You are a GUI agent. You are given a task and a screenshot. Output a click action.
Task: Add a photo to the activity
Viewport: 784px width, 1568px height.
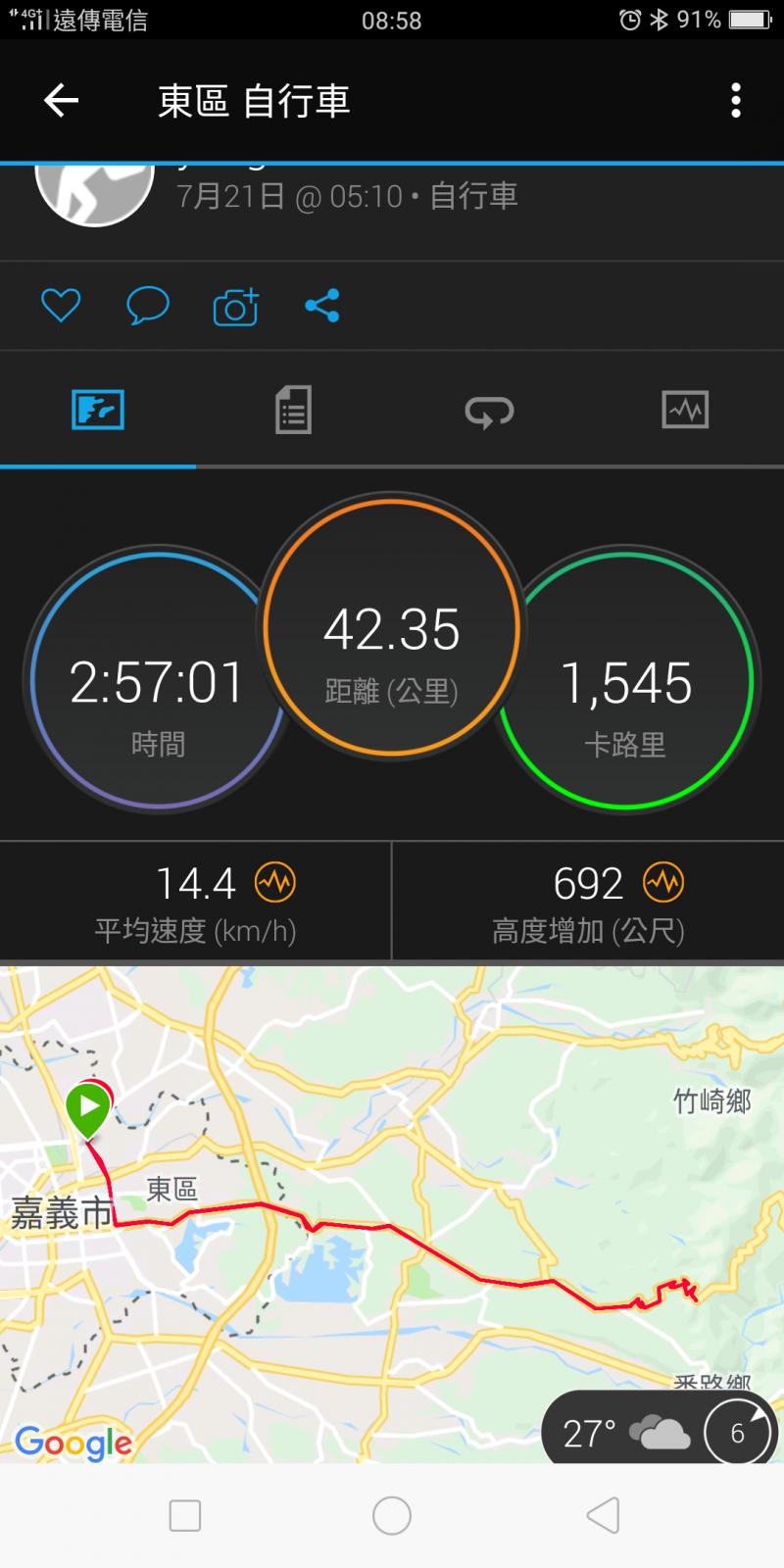pos(235,307)
